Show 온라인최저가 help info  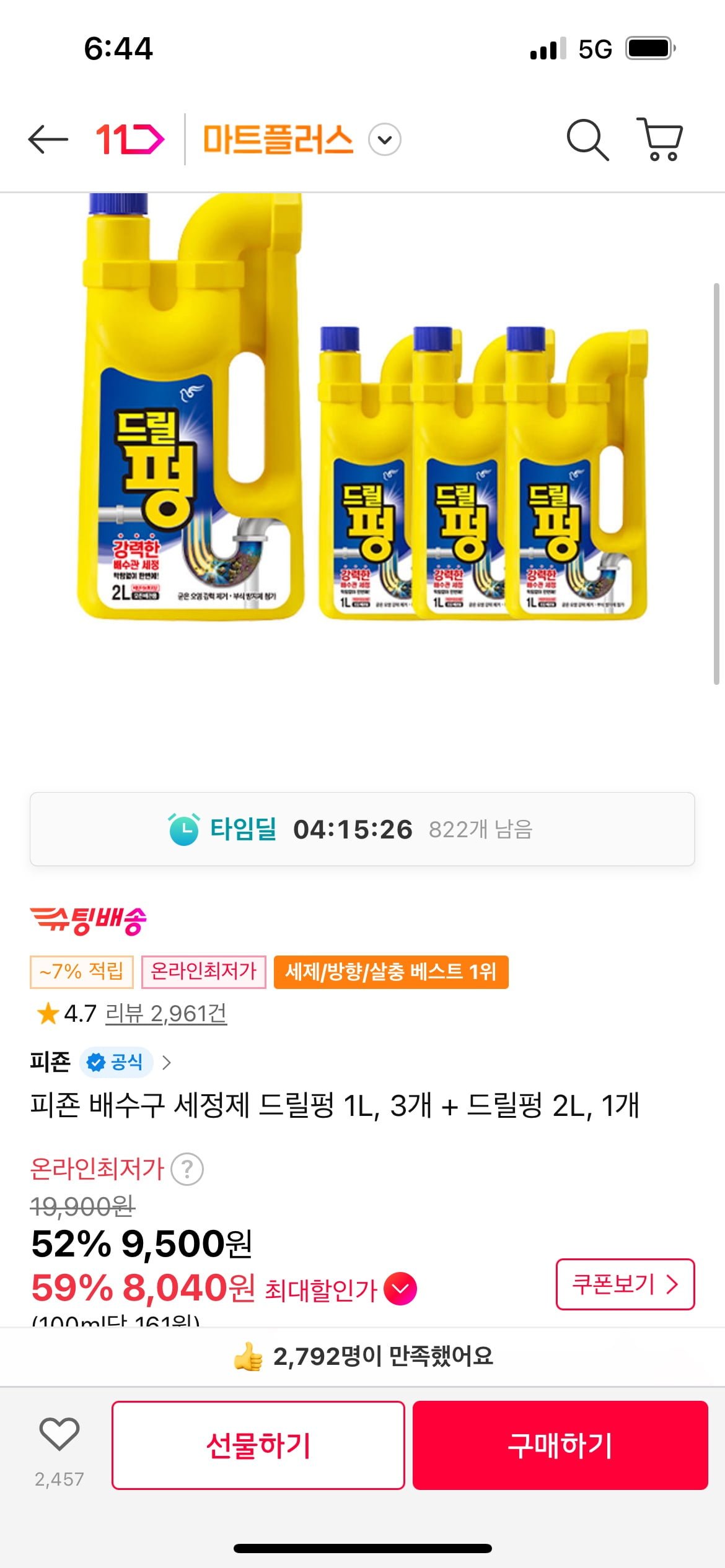[x=187, y=1169]
